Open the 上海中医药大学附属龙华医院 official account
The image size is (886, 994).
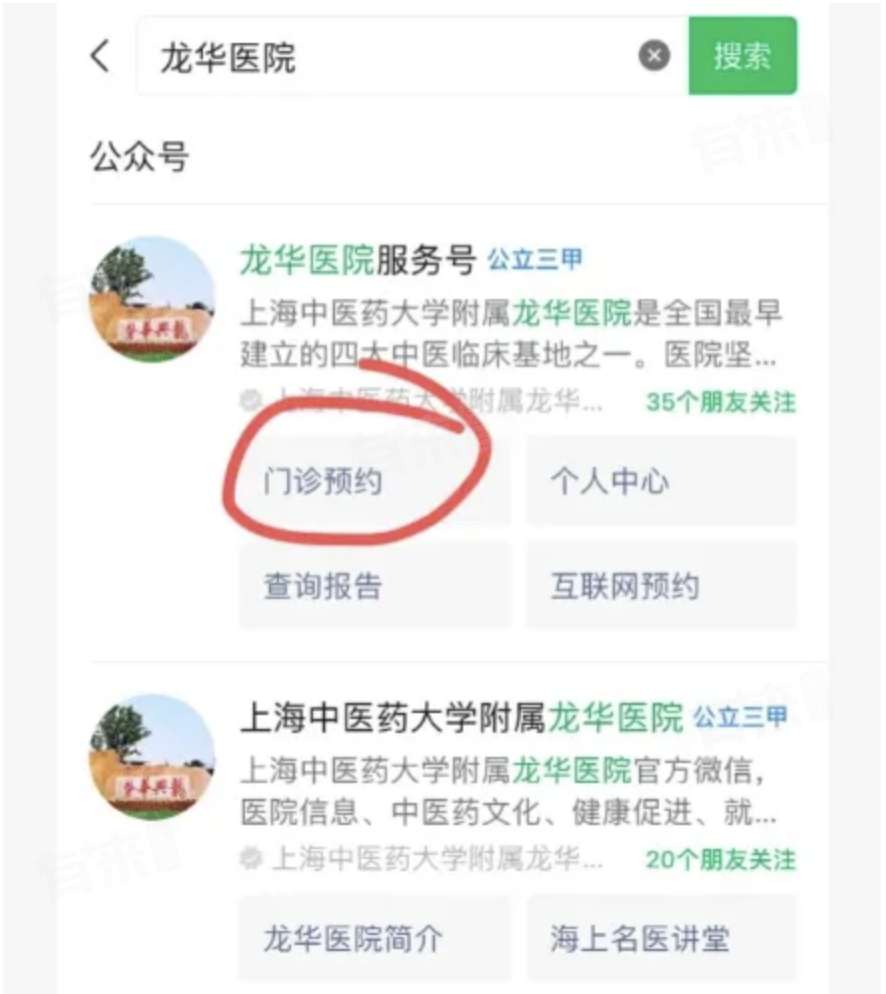[461, 717]
